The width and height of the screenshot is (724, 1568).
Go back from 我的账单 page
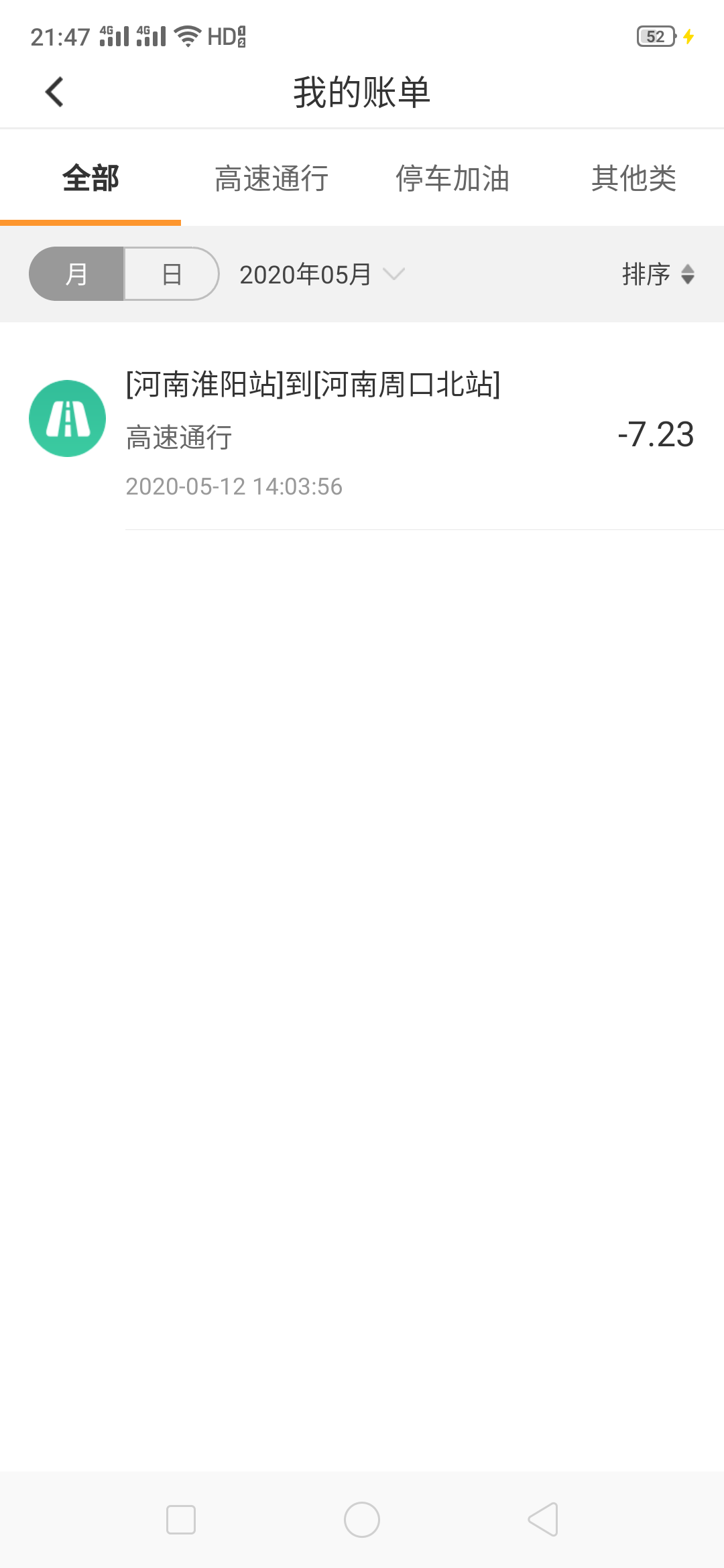(55, 92)
